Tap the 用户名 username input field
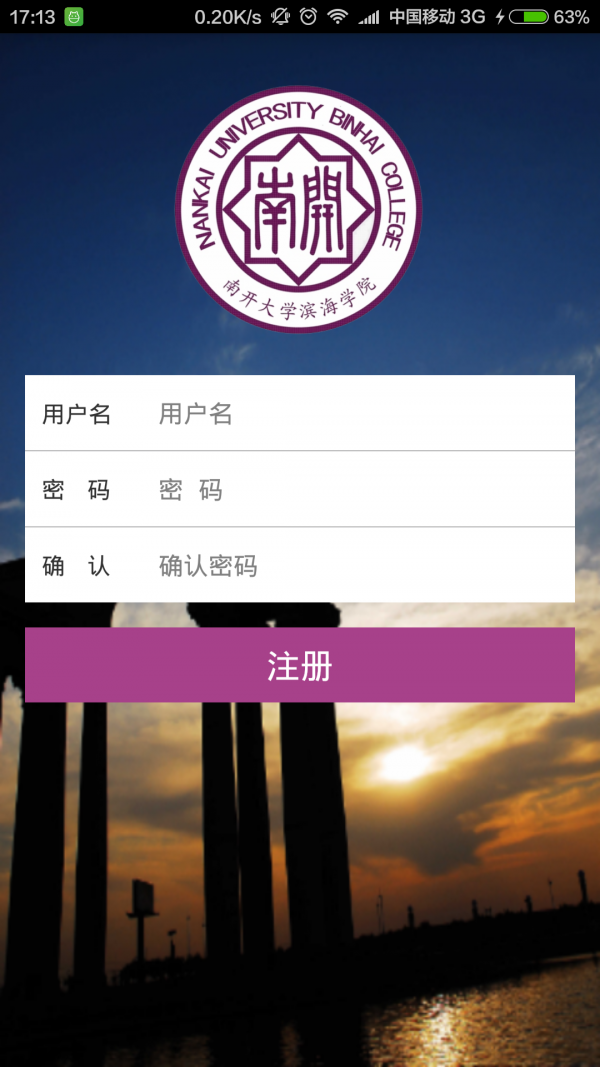 [x=360, y=413]
